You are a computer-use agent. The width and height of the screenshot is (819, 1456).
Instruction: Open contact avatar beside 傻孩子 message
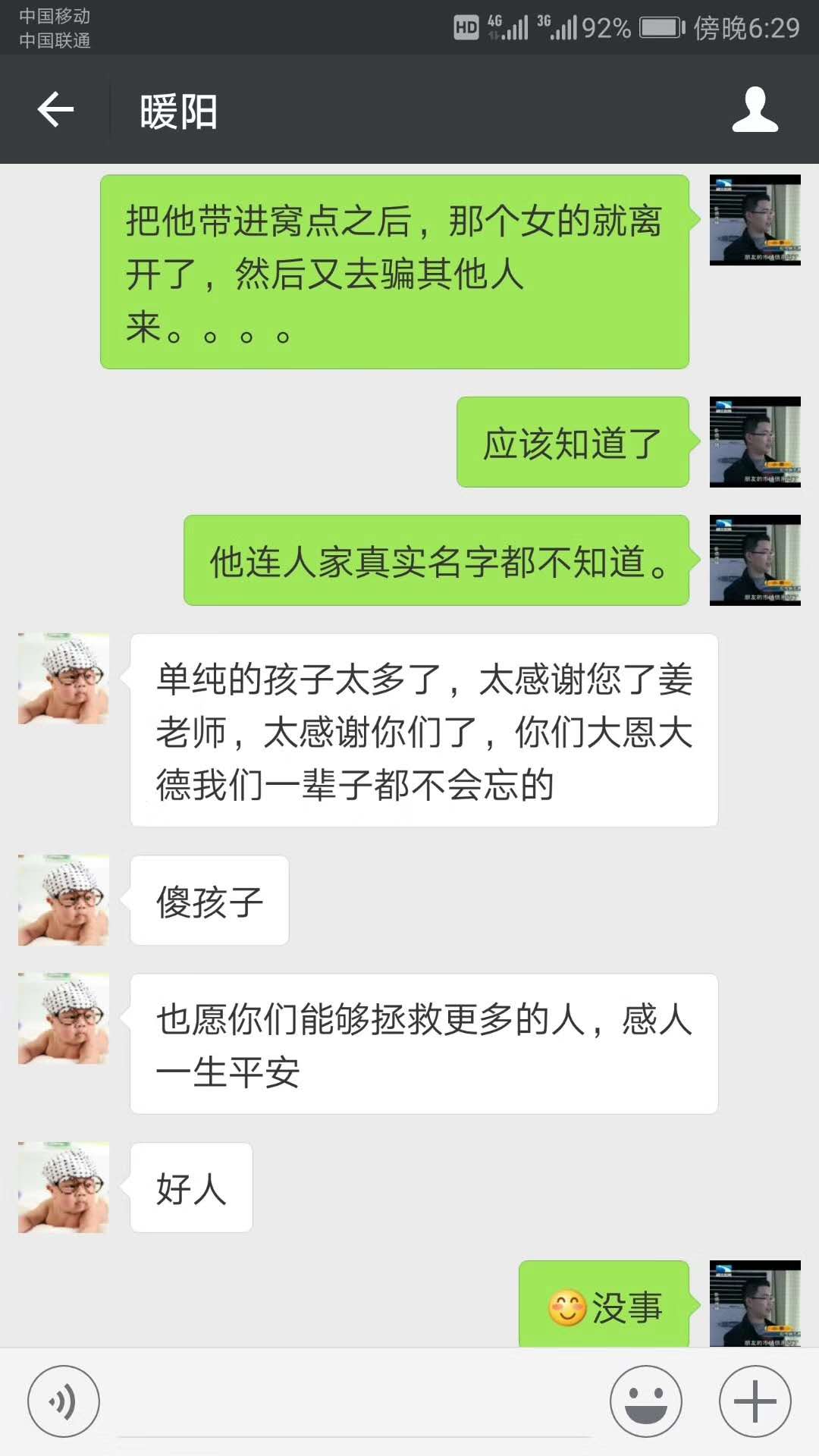coord(64,900)
